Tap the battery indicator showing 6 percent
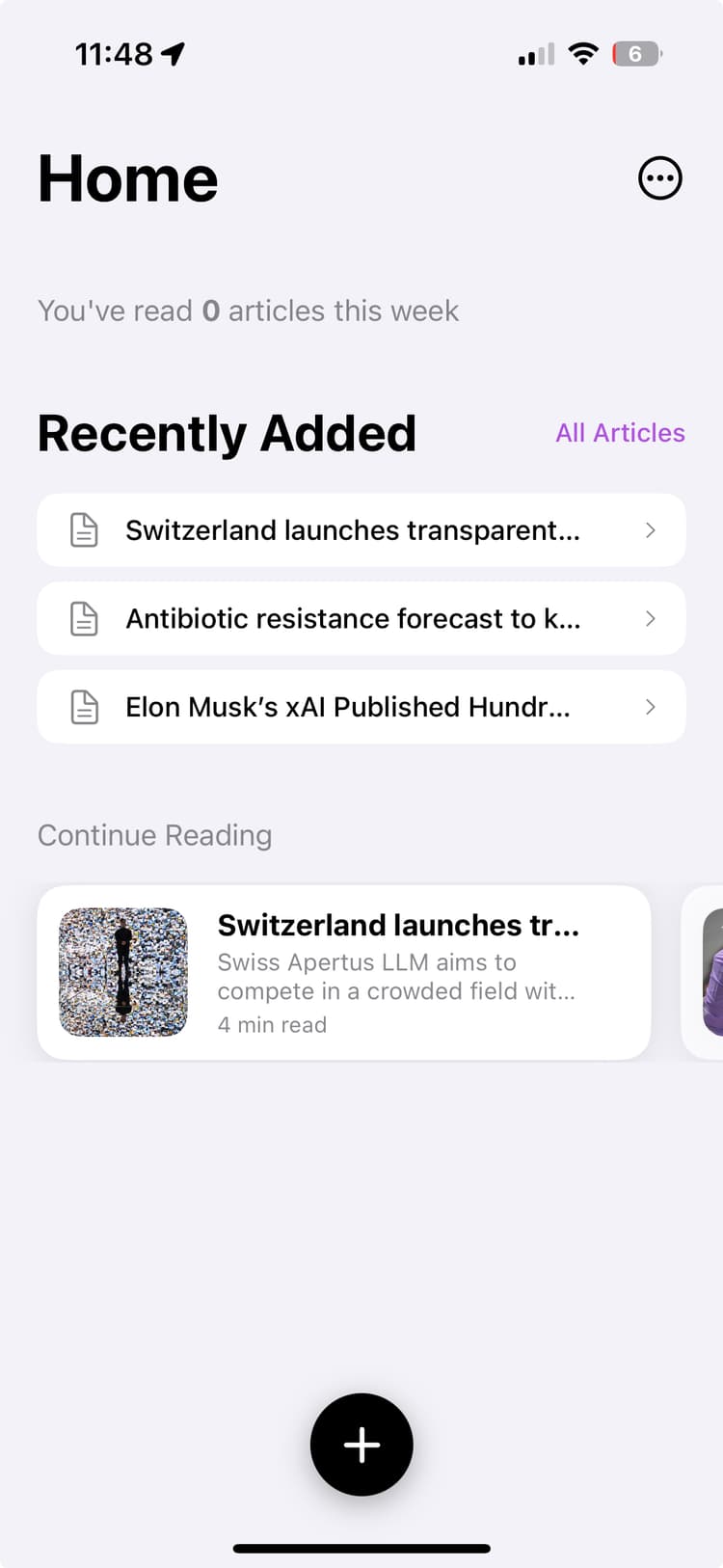 point(635,54)
